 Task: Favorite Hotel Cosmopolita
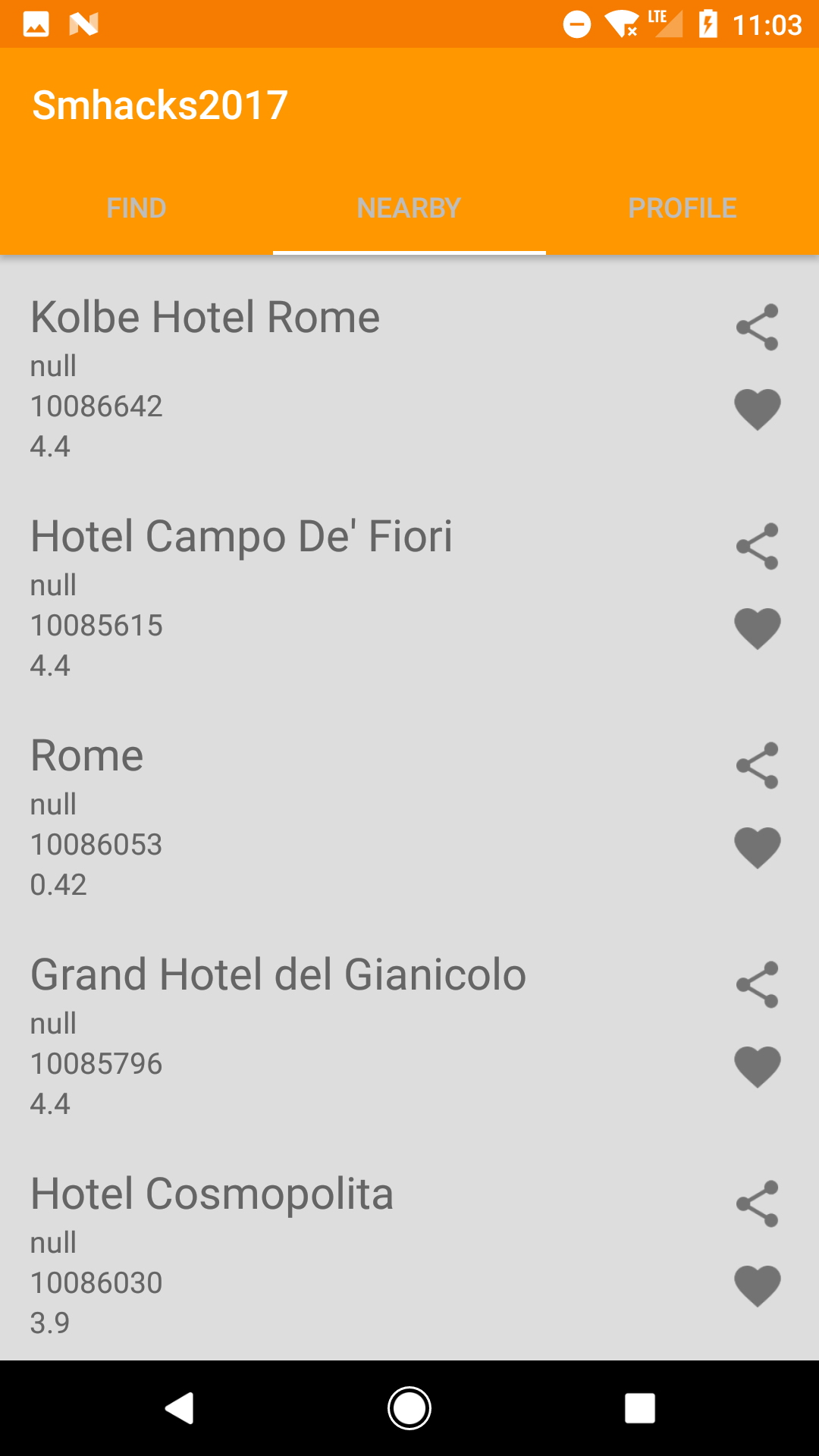757,1285
